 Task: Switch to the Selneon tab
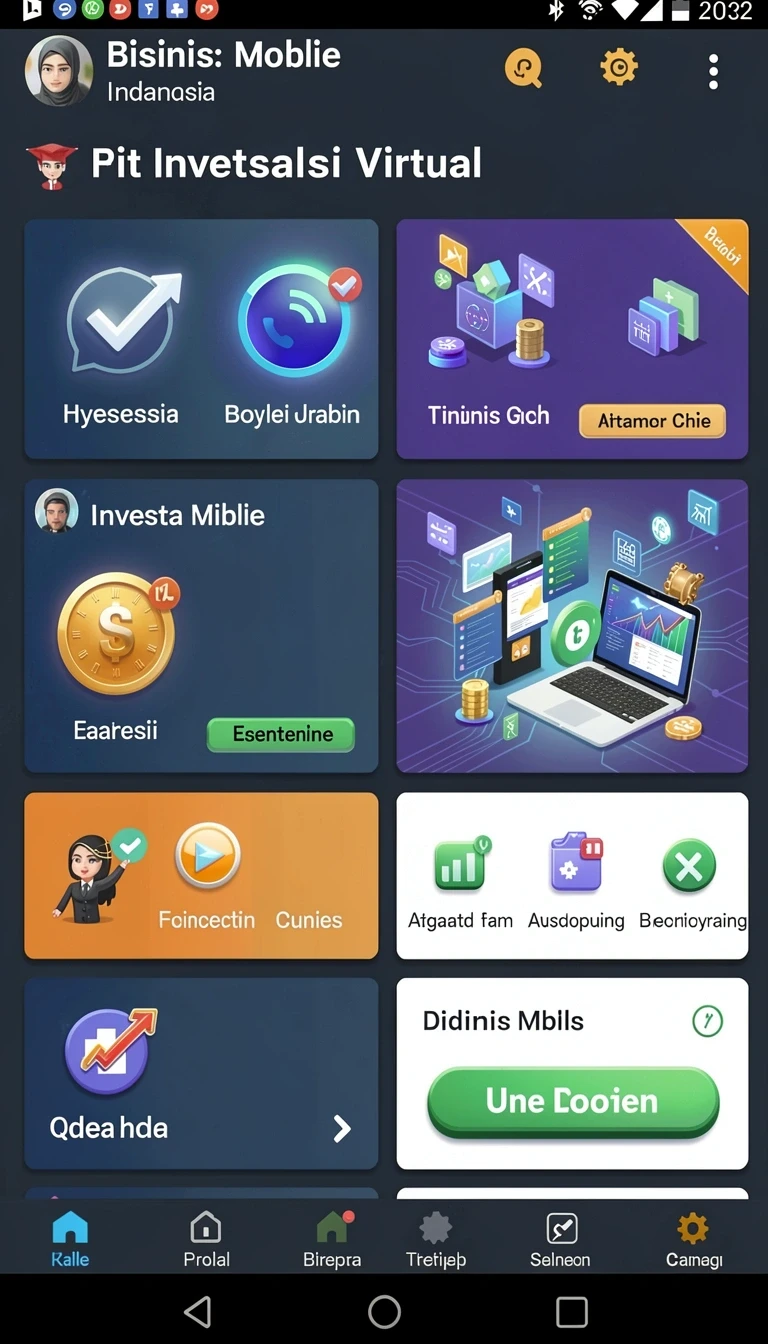click(x=560, y=1240)
